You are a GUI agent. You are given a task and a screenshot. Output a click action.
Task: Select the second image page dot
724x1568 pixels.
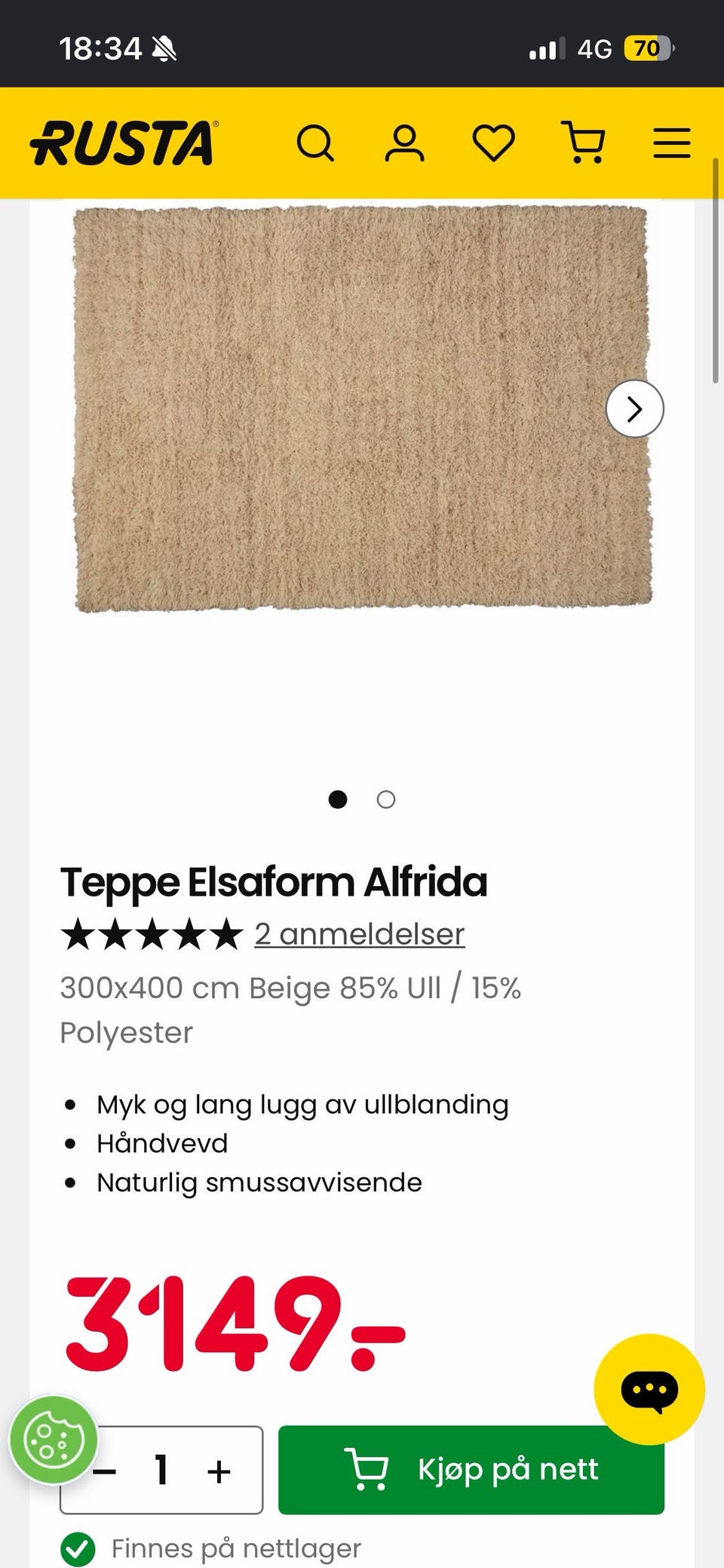(x=386, y=799)
